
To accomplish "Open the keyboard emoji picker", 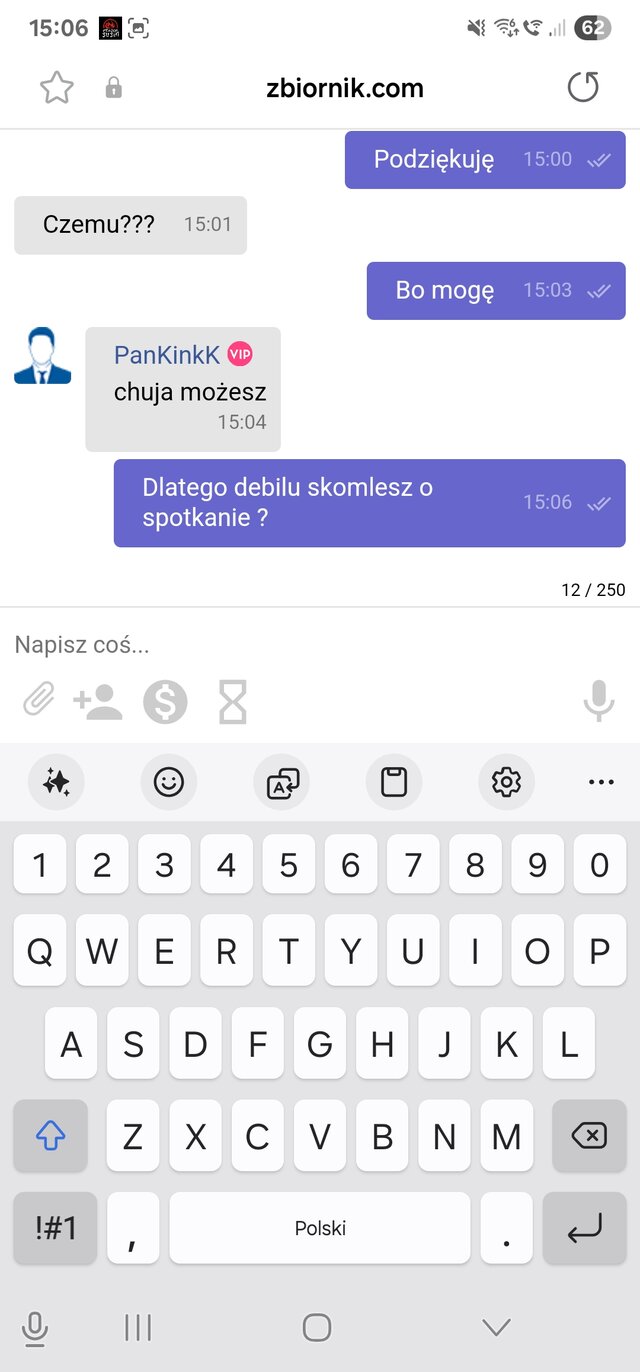I will pos(169,782).
